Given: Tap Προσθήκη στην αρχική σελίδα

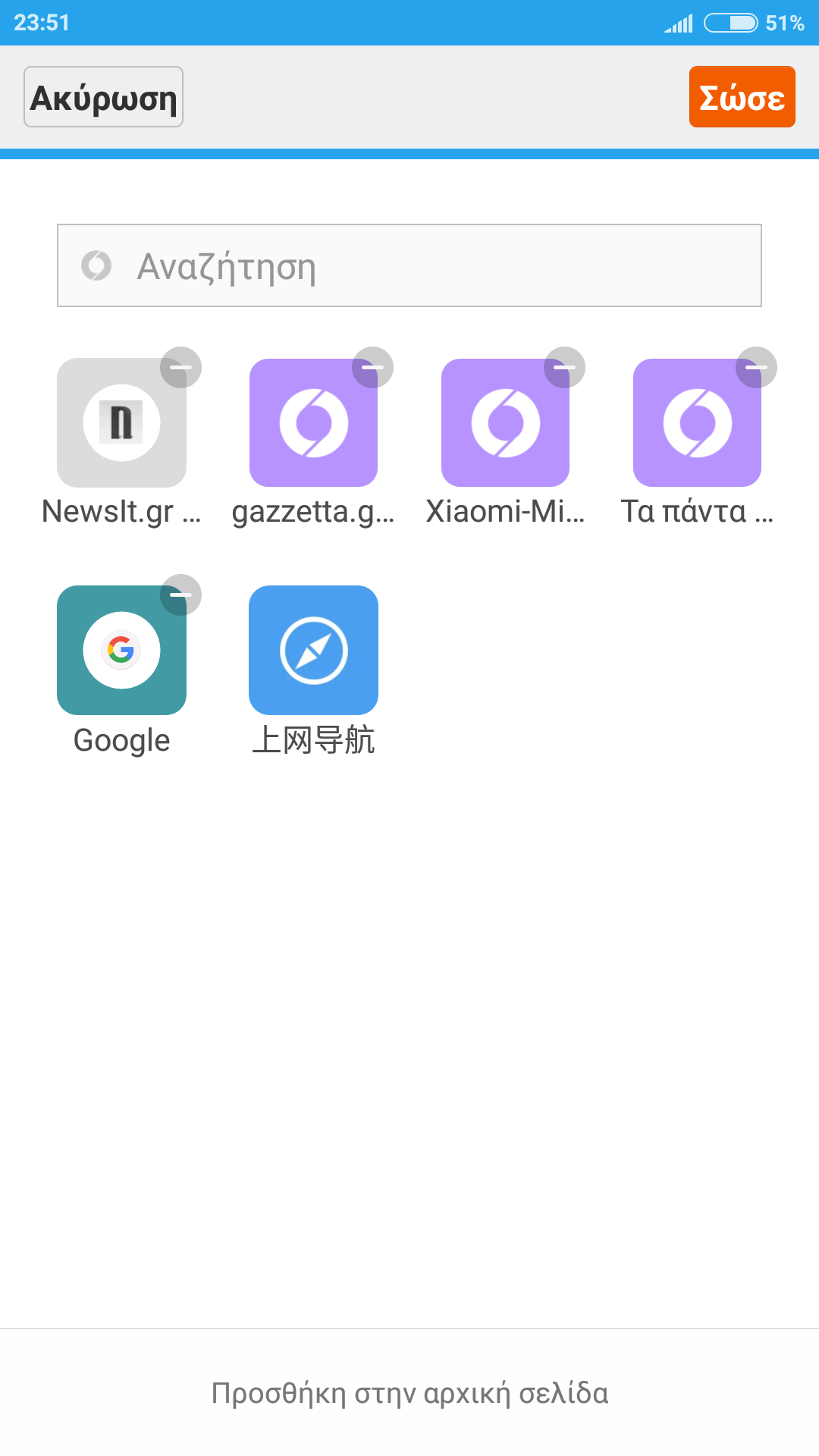Looking at the screenshot, I should tap(409, 1393).
